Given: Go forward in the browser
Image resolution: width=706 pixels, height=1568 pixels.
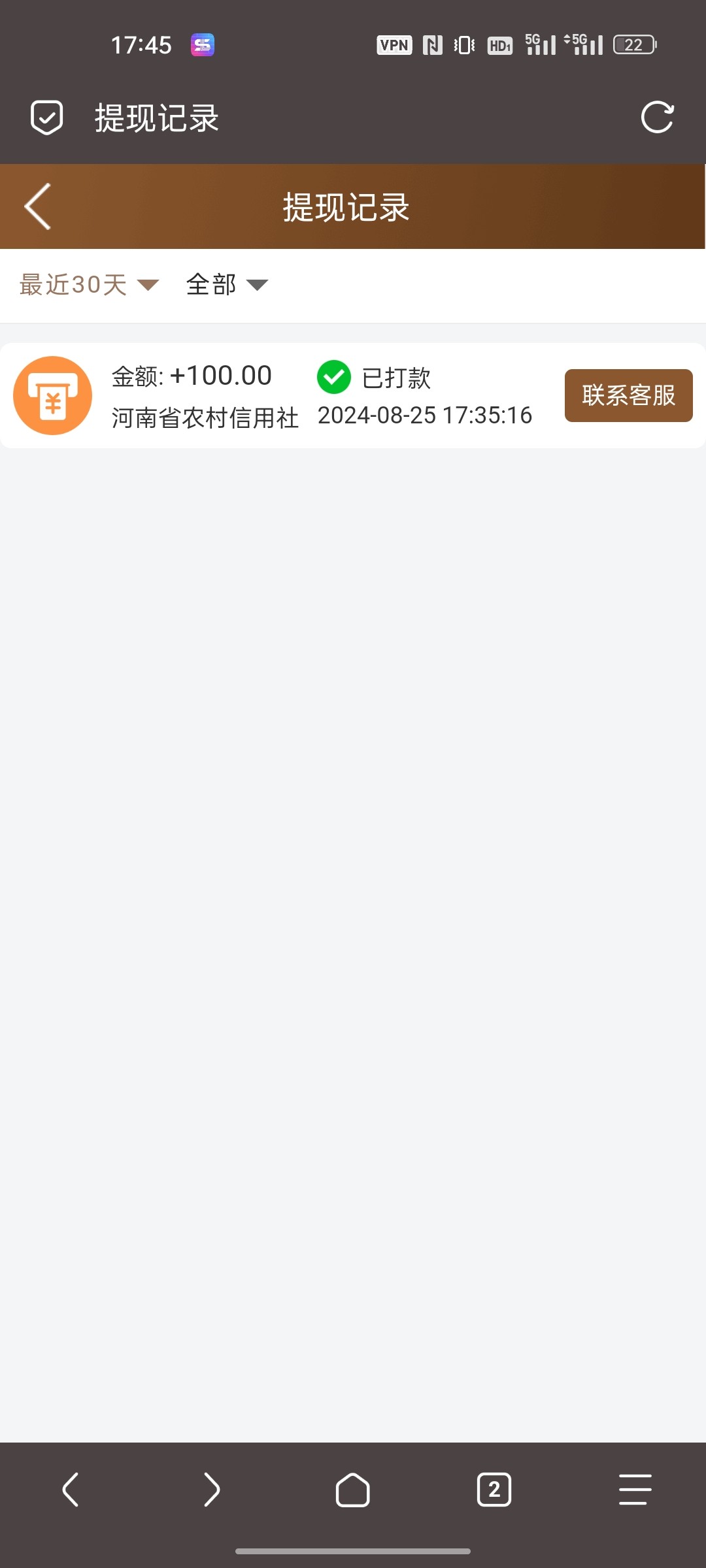Looking at the screenshot, I should [212, 1490].
